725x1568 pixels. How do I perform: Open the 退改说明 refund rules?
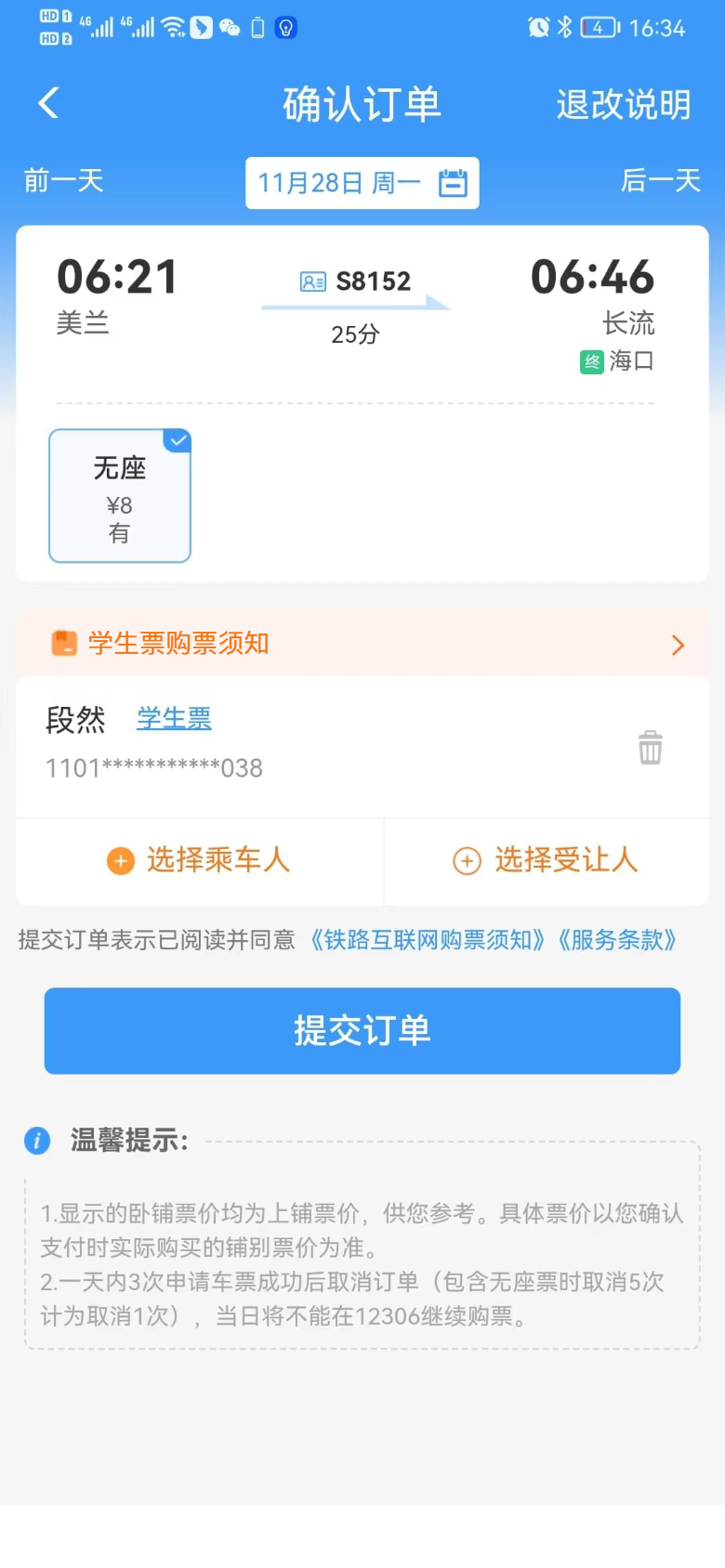(624, 104)
